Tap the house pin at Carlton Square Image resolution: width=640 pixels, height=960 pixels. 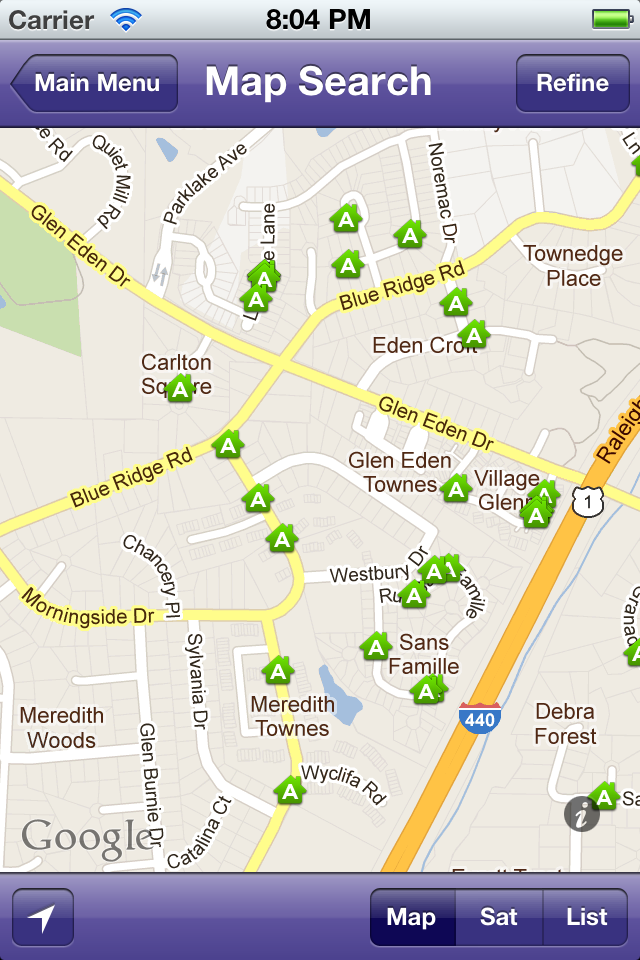click(x=180, y=388)
